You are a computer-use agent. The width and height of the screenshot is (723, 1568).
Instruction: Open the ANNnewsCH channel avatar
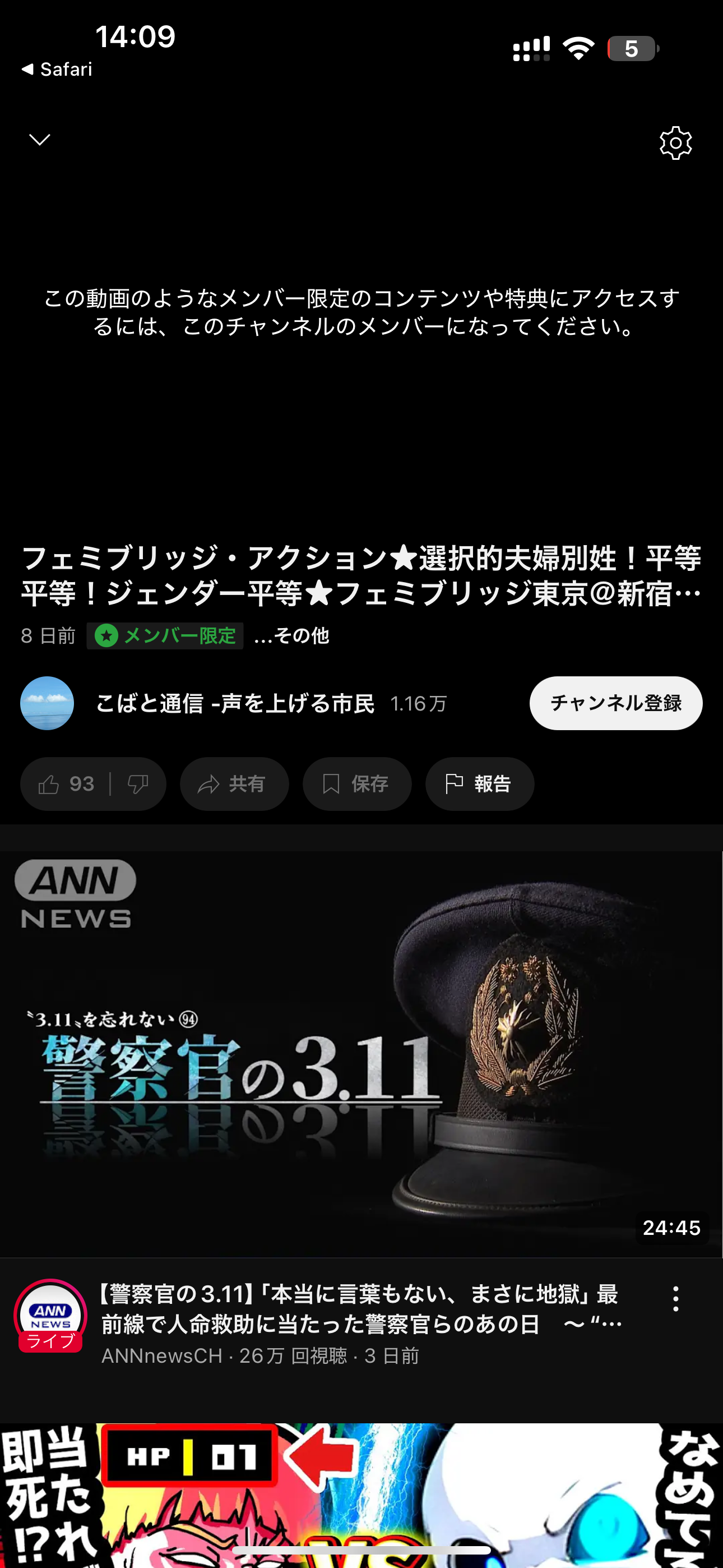(x=50, y=1315)
